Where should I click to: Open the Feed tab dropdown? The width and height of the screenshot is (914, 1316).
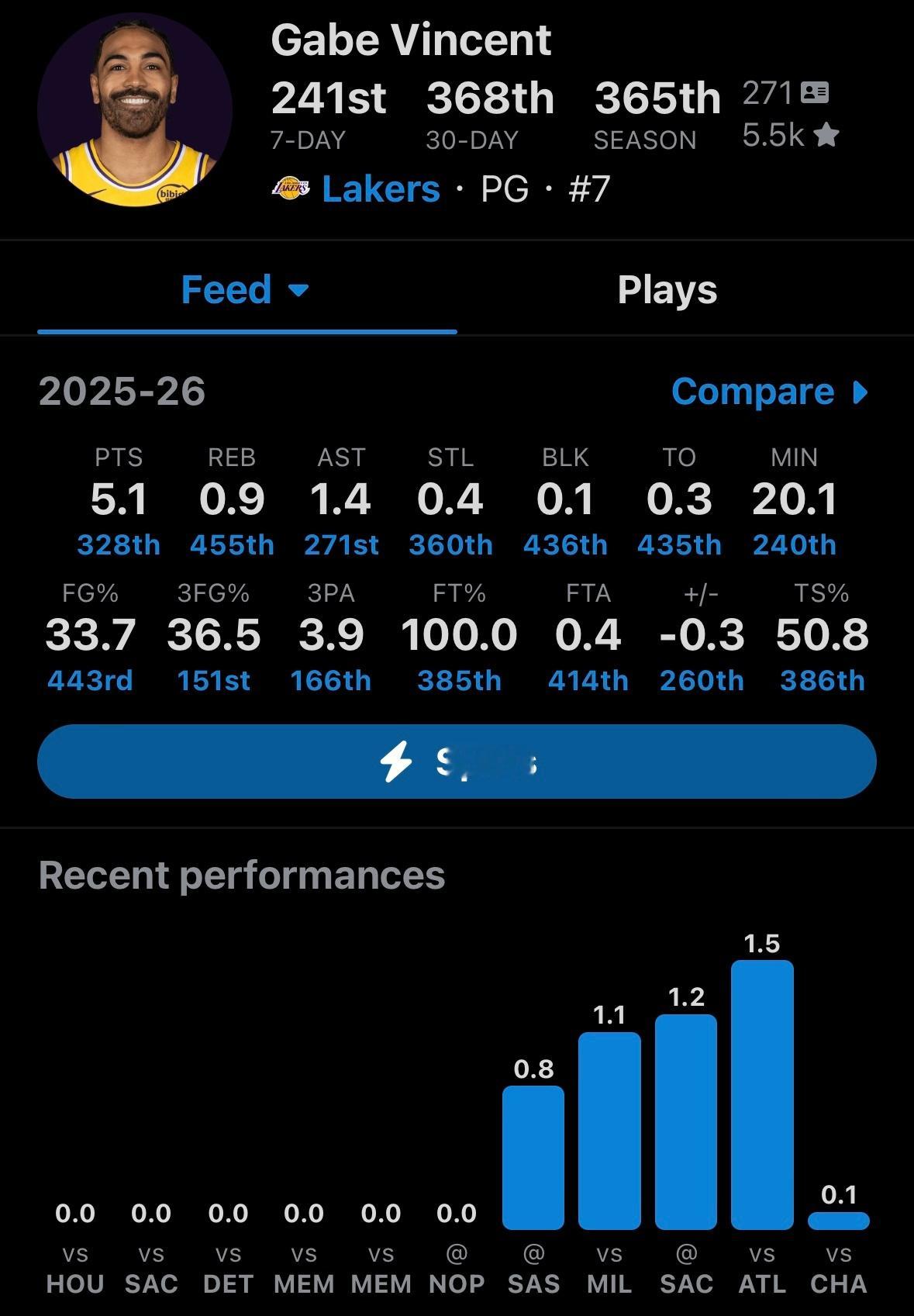[x=246, y=290]
